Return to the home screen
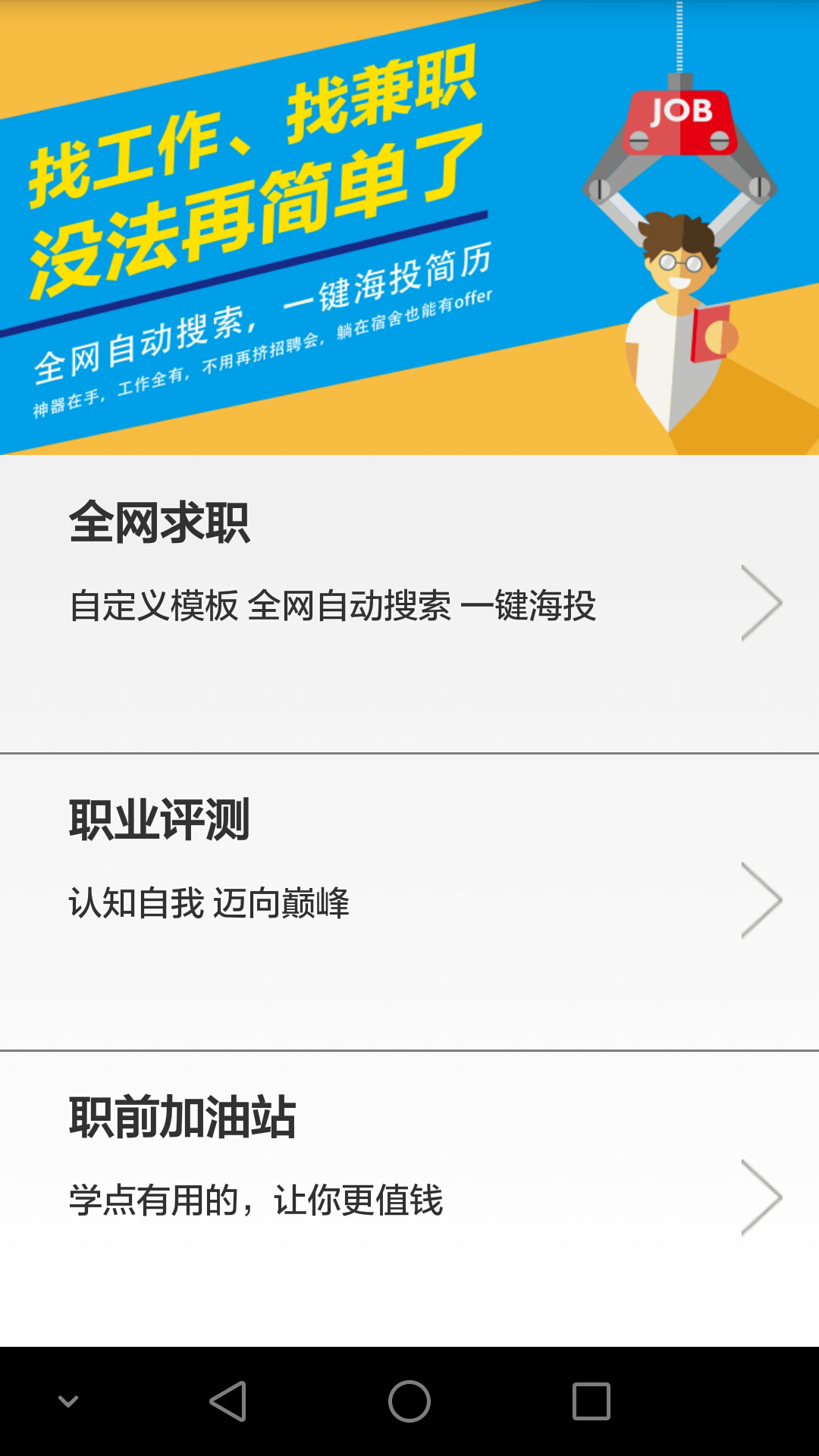Screen dimensions: 819x1456 409,1401
